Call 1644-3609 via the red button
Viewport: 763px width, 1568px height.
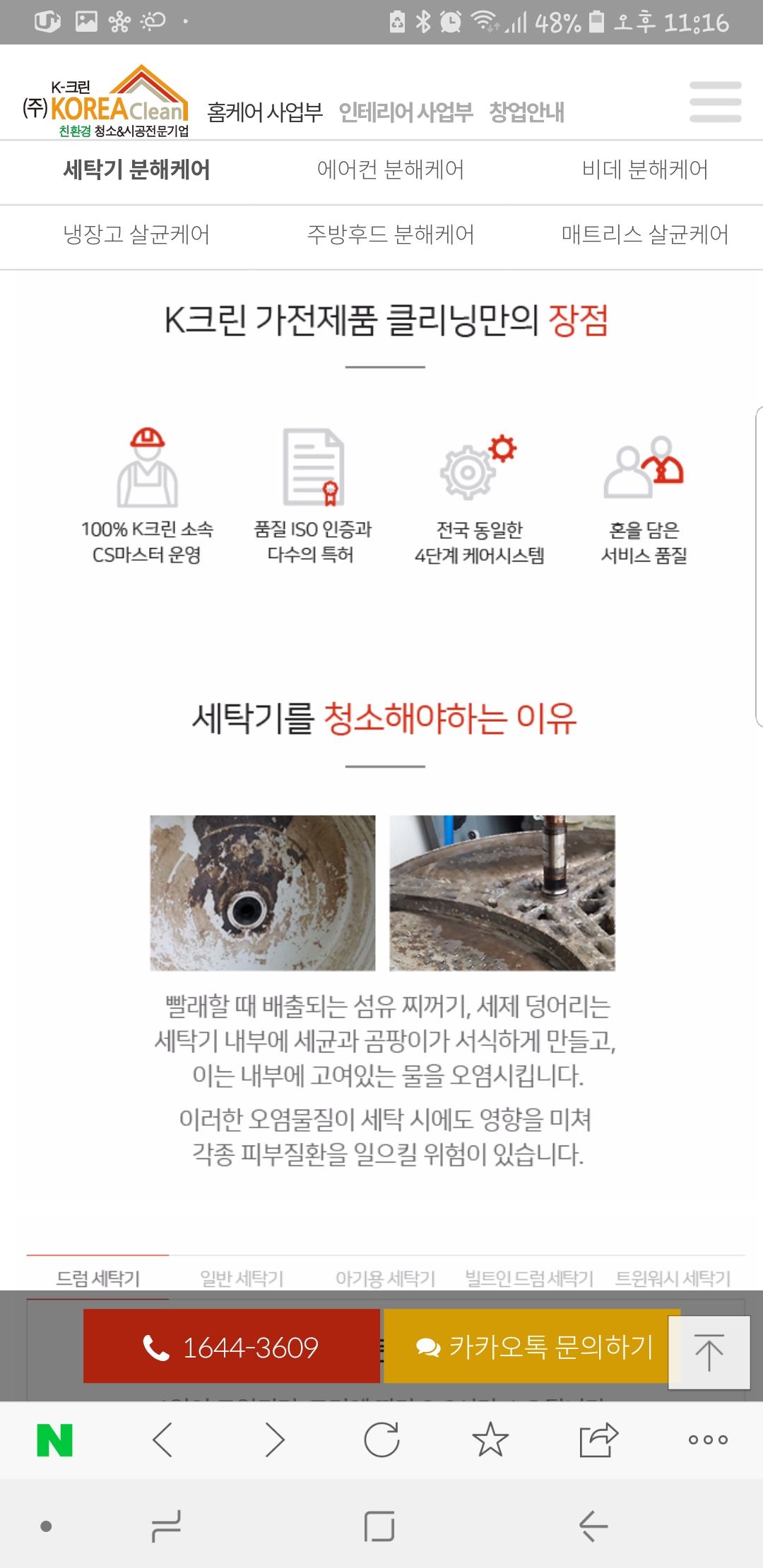pos(232,1346)
